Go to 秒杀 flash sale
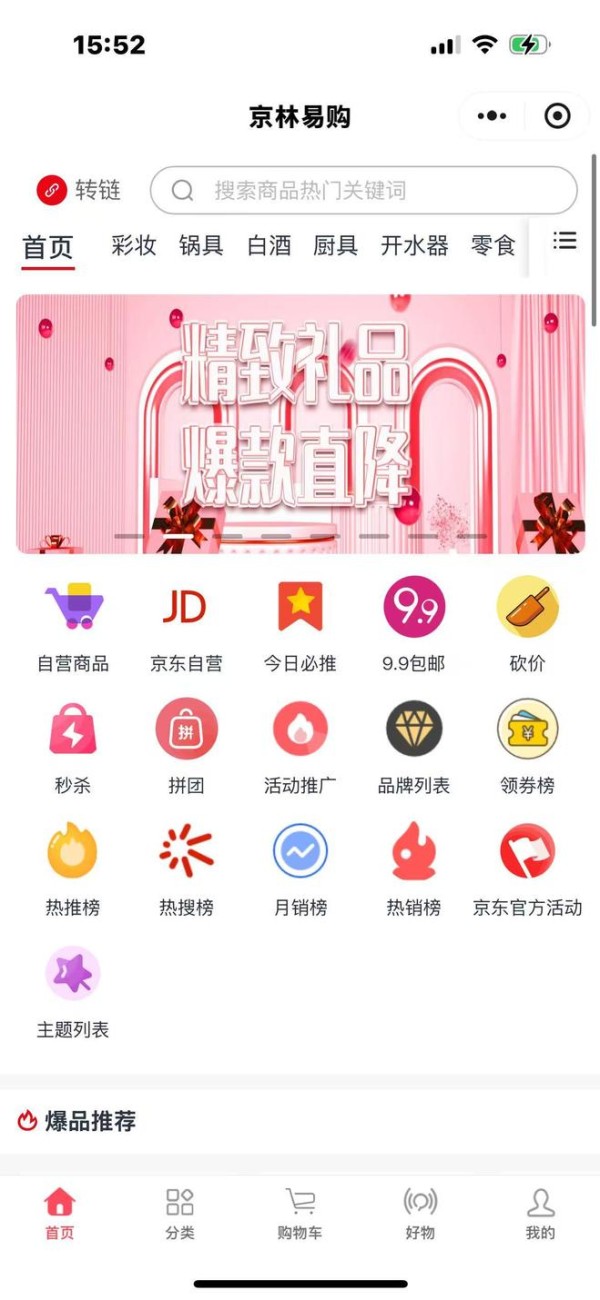Viewport: 600px width, 1300px height. [73, 747]
